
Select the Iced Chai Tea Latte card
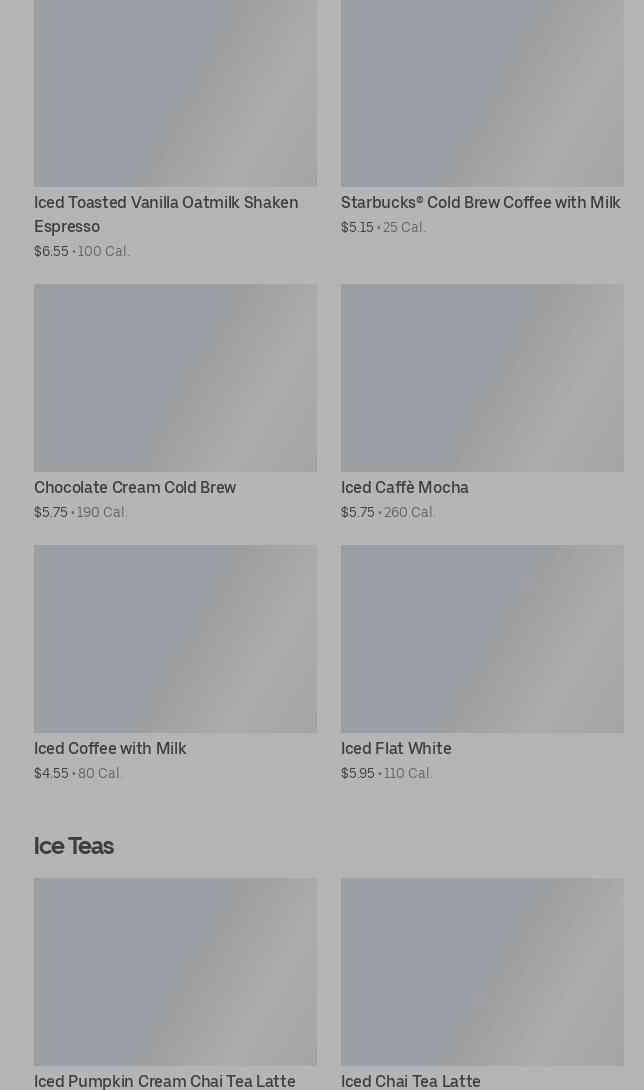(x=482, y=972)
